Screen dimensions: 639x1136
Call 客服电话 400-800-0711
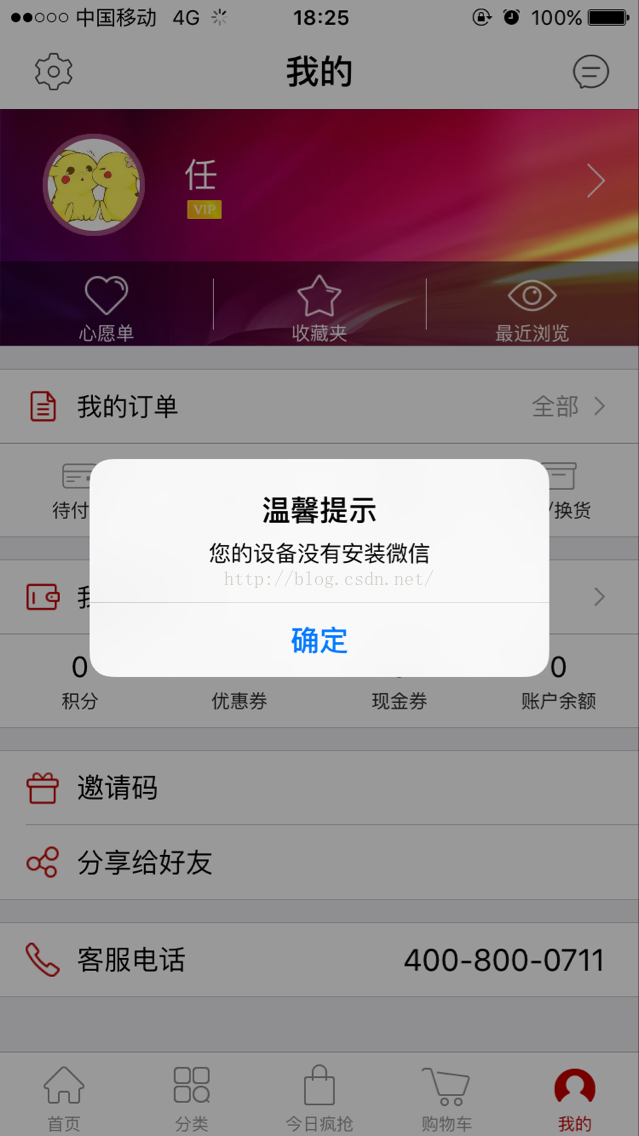[319, 960]
